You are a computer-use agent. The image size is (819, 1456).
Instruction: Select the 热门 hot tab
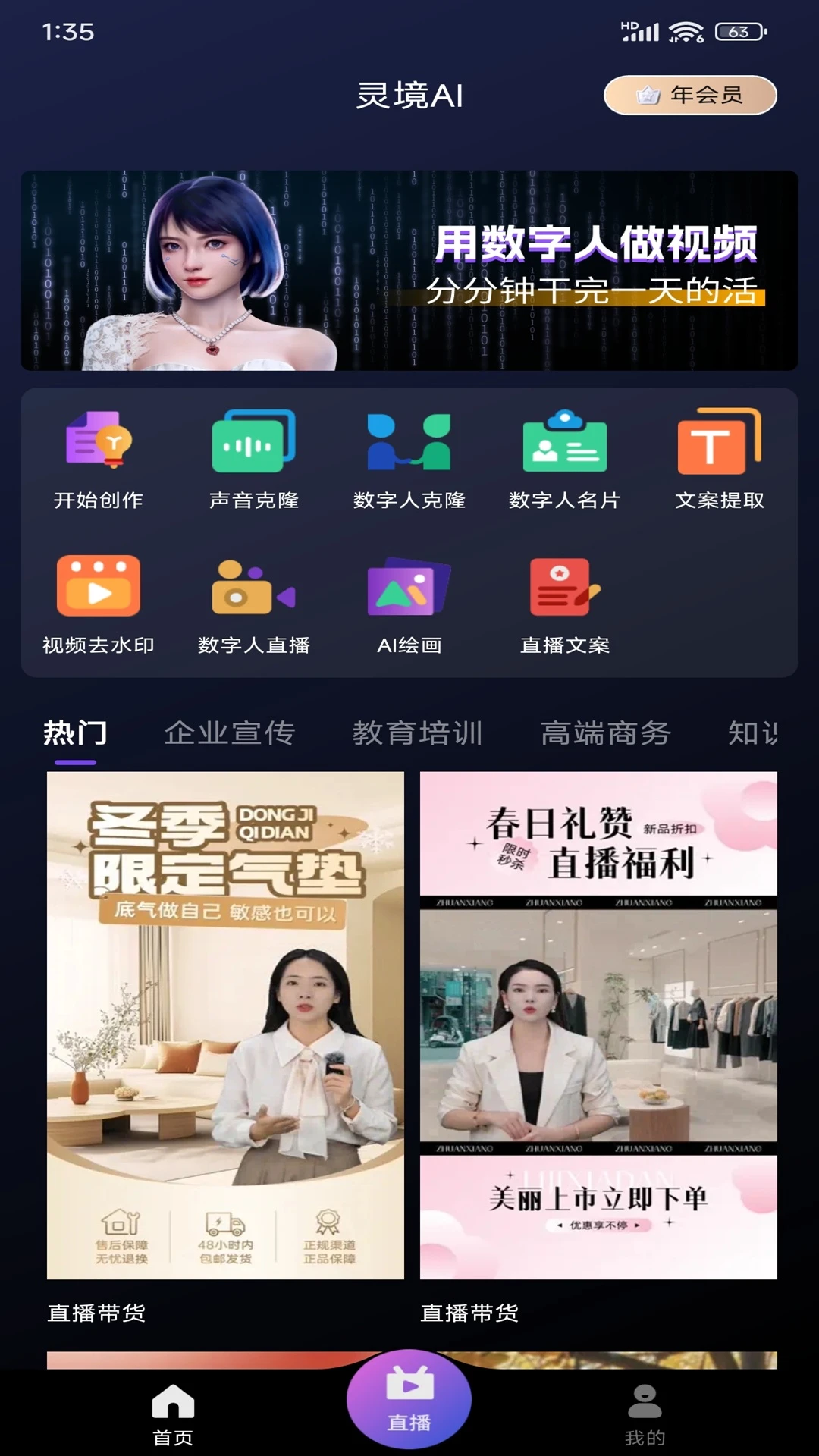coord(77,733)
